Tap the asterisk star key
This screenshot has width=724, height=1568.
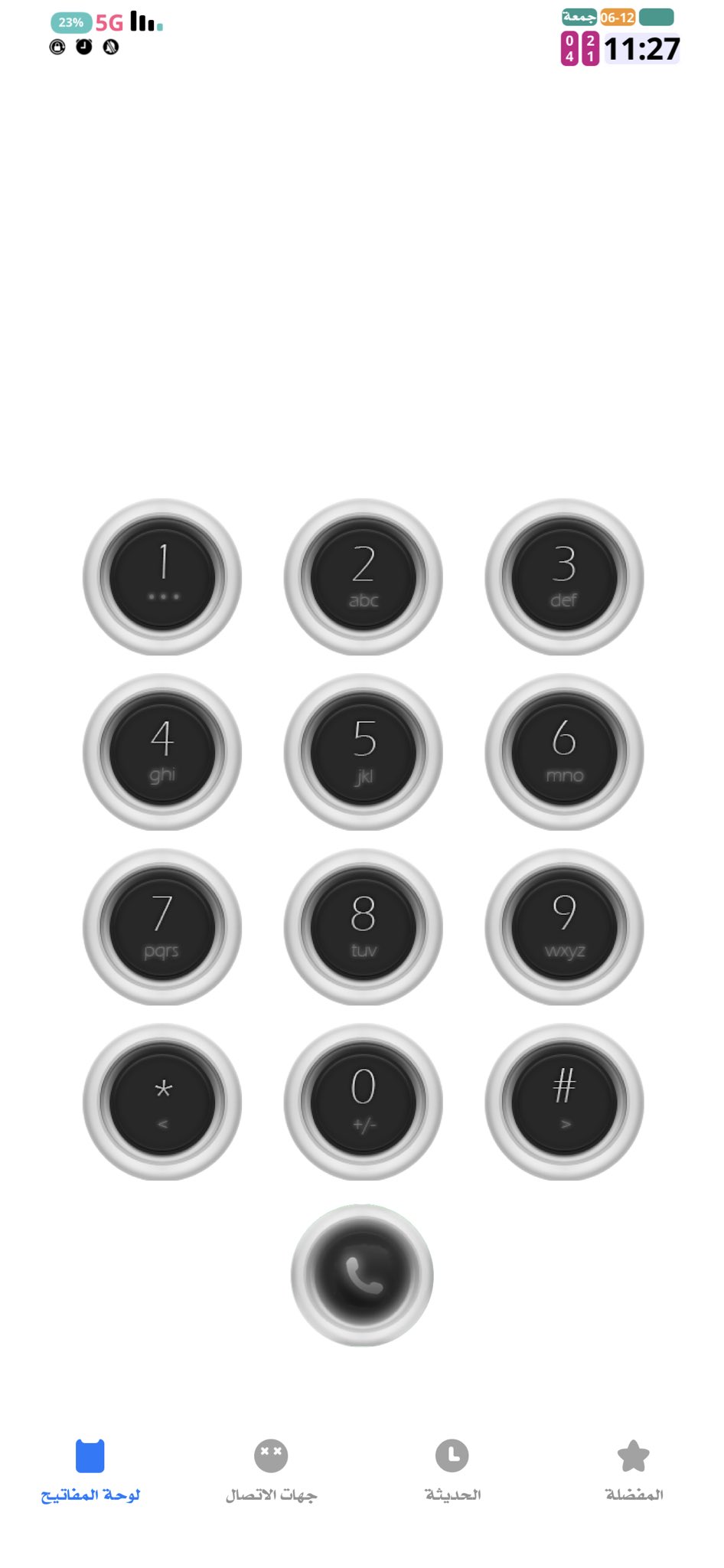click(x=162, y=1102)
